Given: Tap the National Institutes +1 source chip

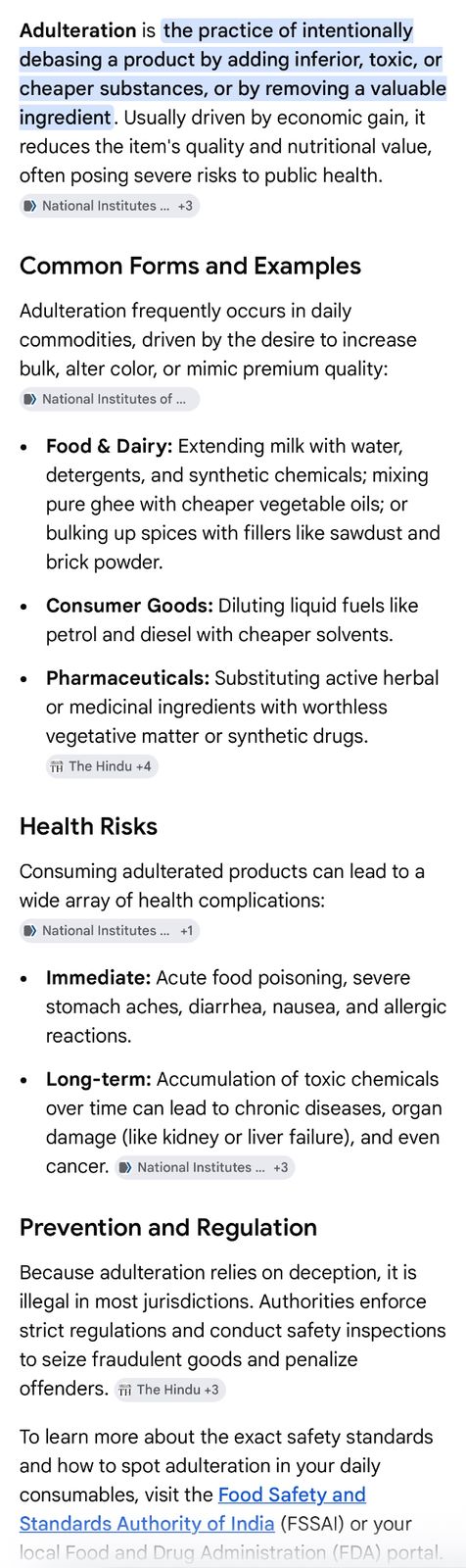Looking at the screenshot, I should [109, 931].
